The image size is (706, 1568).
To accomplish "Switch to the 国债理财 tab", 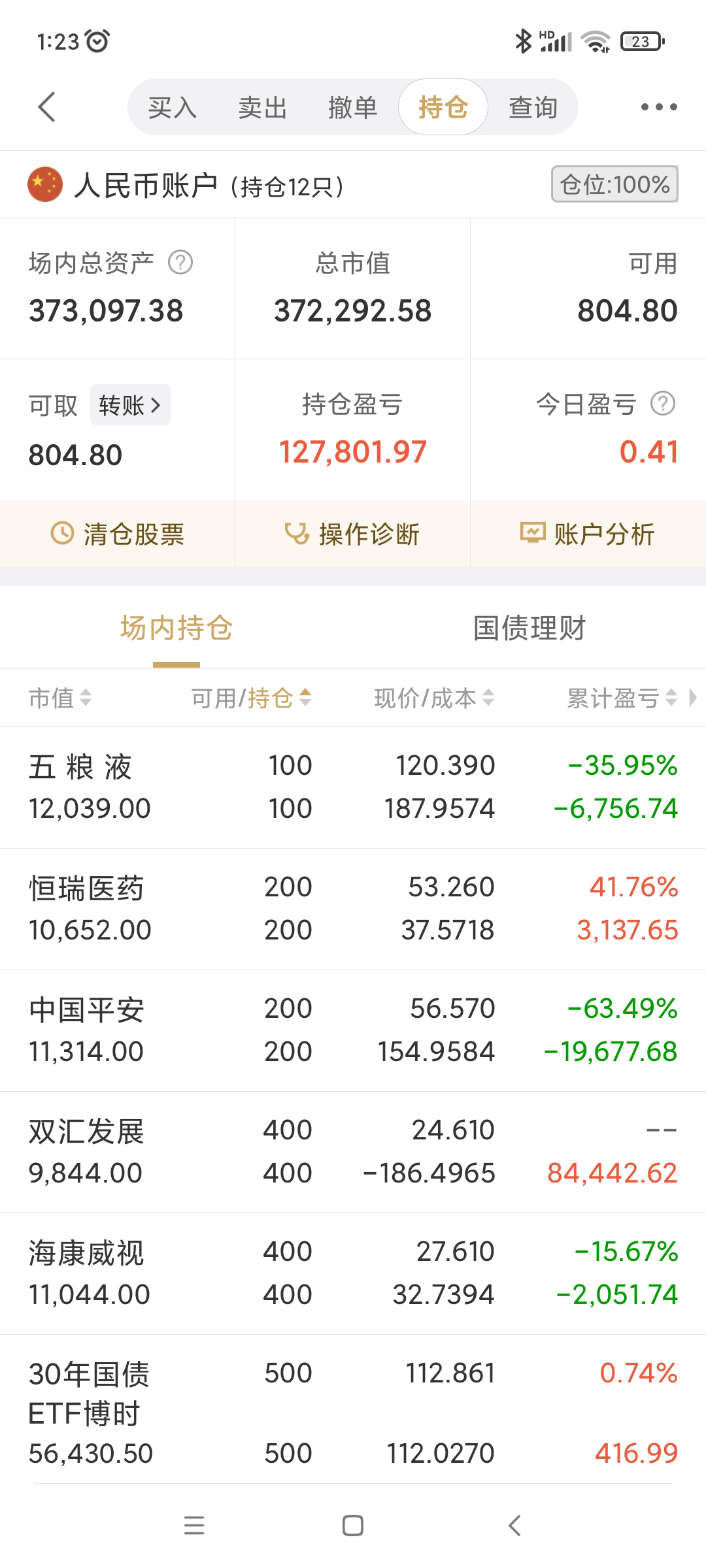I will [529, 629].
